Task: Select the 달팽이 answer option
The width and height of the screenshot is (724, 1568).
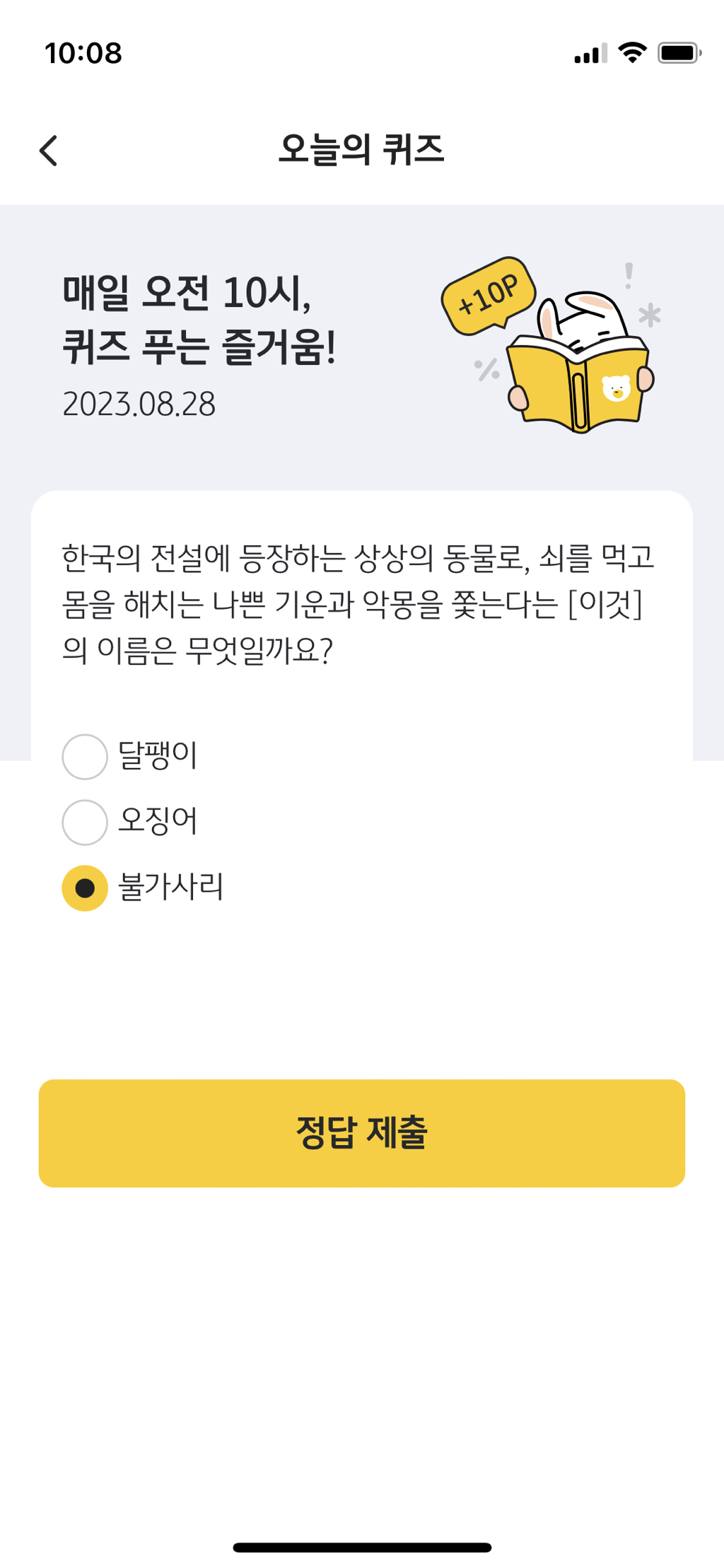Action: click(85, 757)
